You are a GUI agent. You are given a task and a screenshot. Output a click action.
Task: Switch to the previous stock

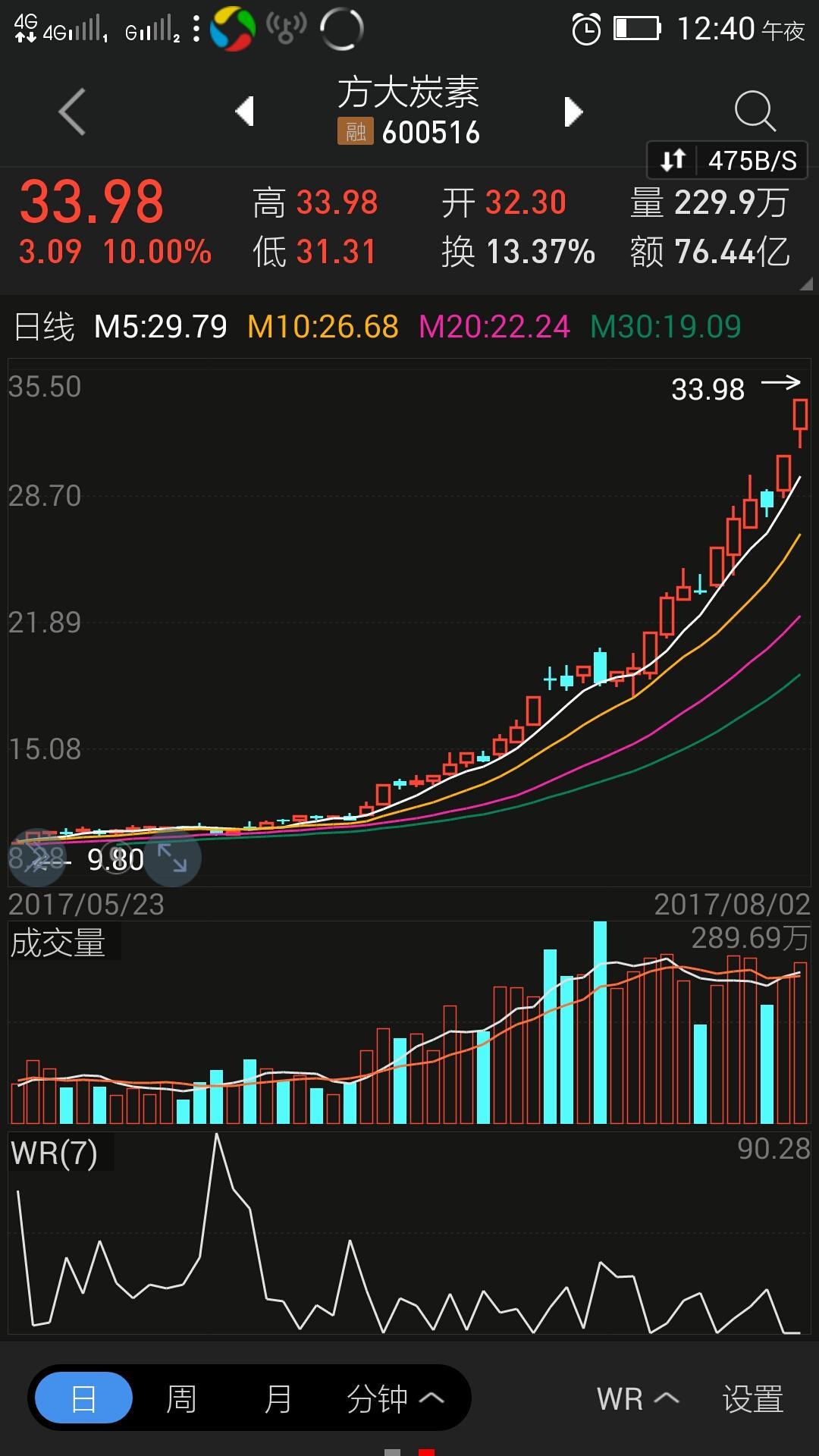pos(244,111)
